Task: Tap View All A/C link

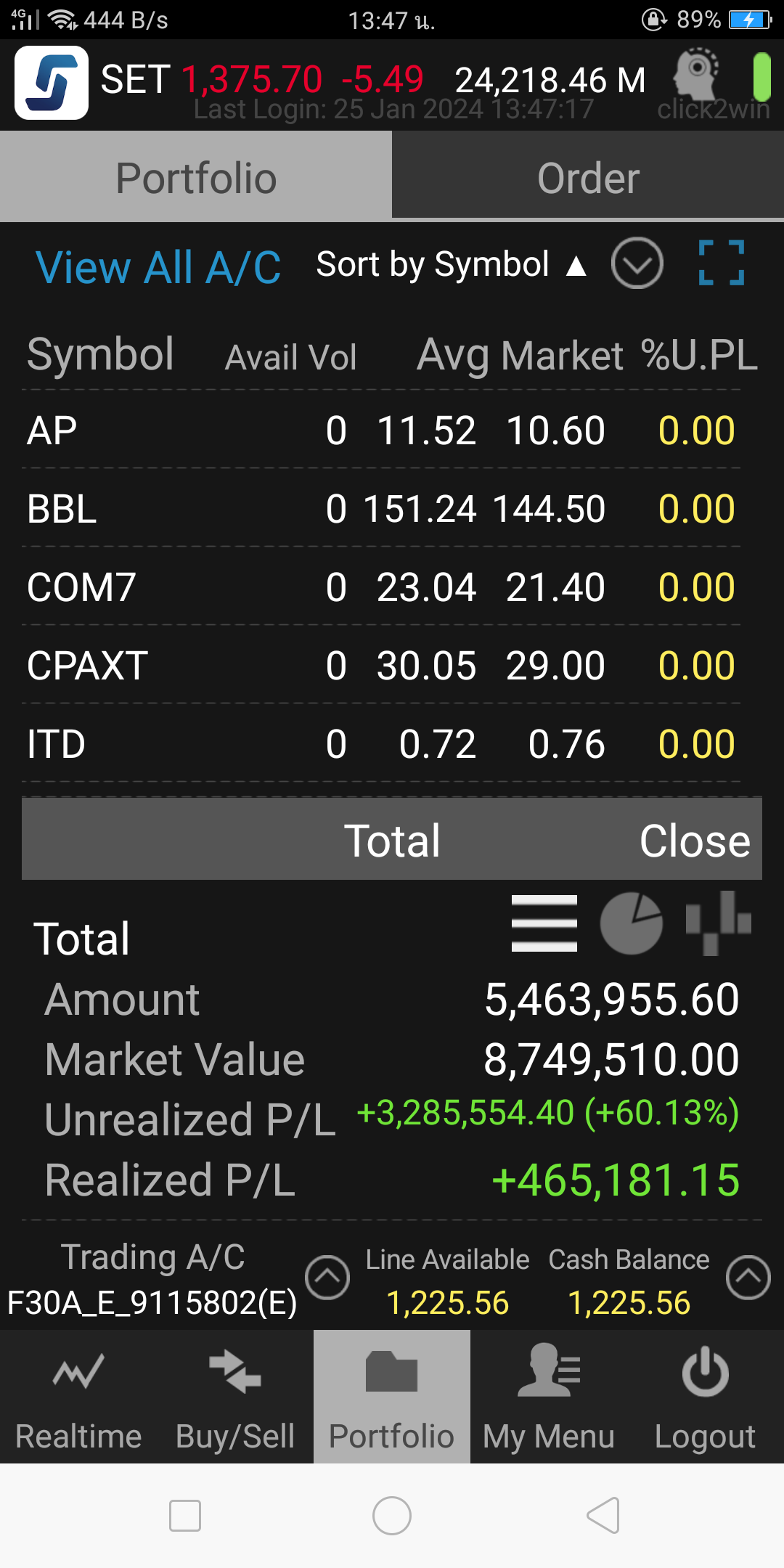Action: 158,266
